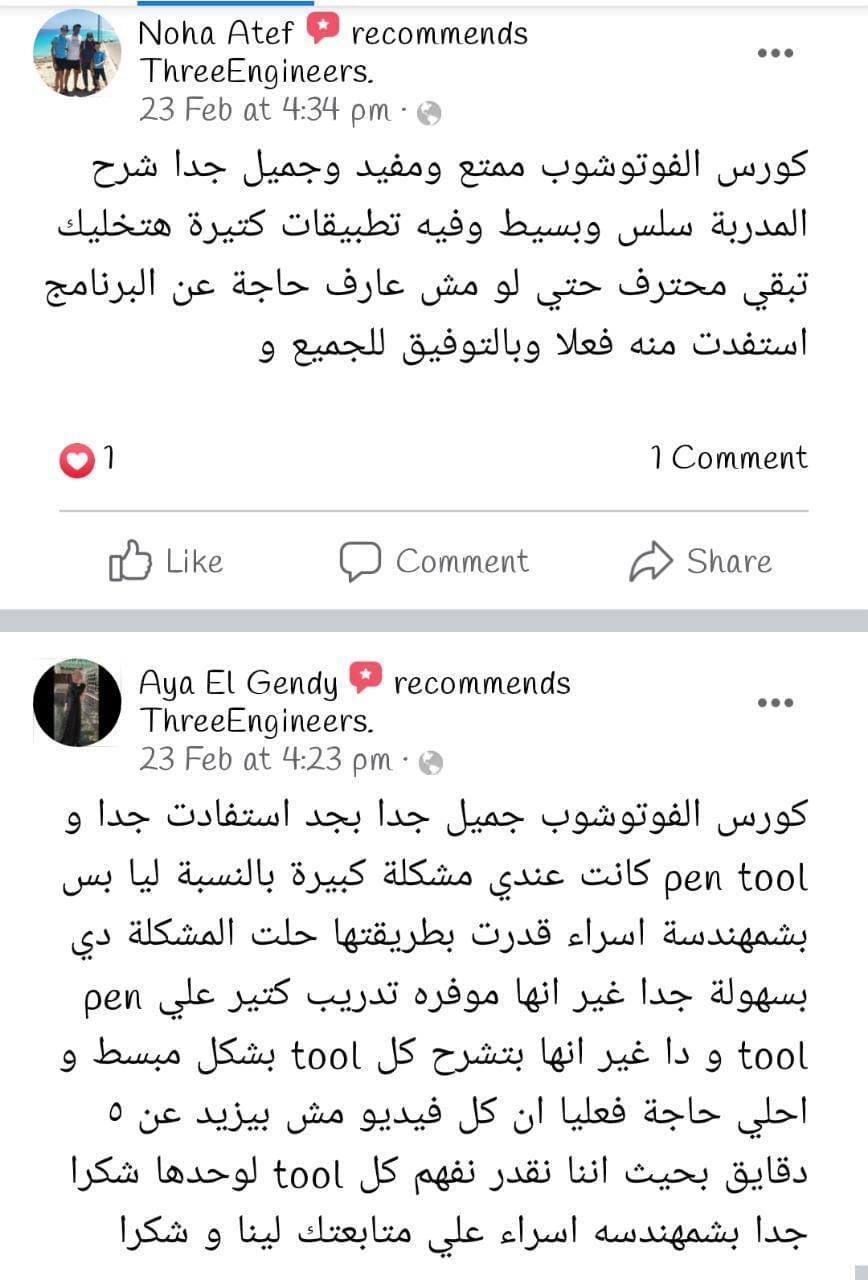Like Noha Atef's recommendation
The image size is (868, 1280).
(x=166, y=561)
